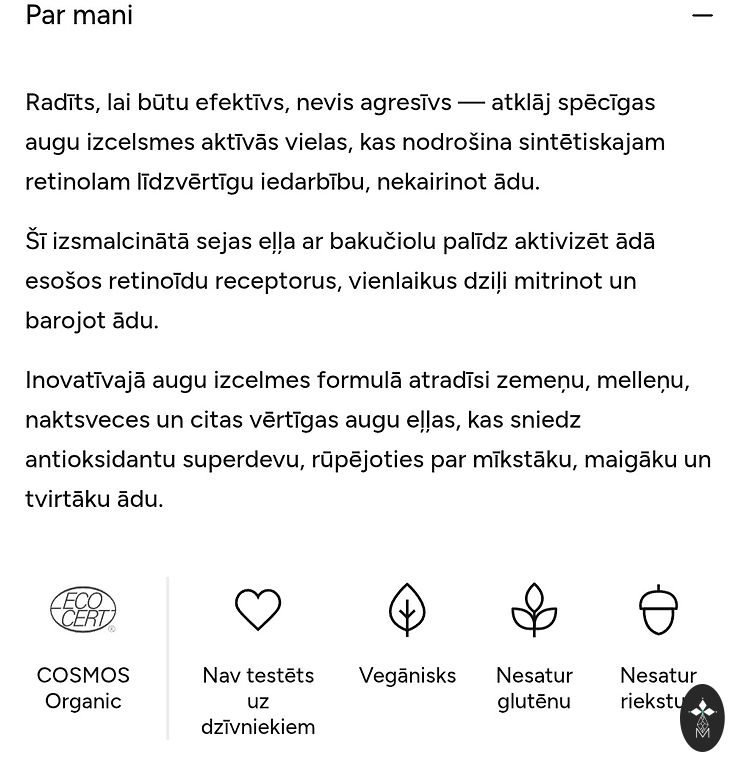Collapse the Par mani section
Screen dimensions: 741x768
pyautogui.click(x=701, y=15)
